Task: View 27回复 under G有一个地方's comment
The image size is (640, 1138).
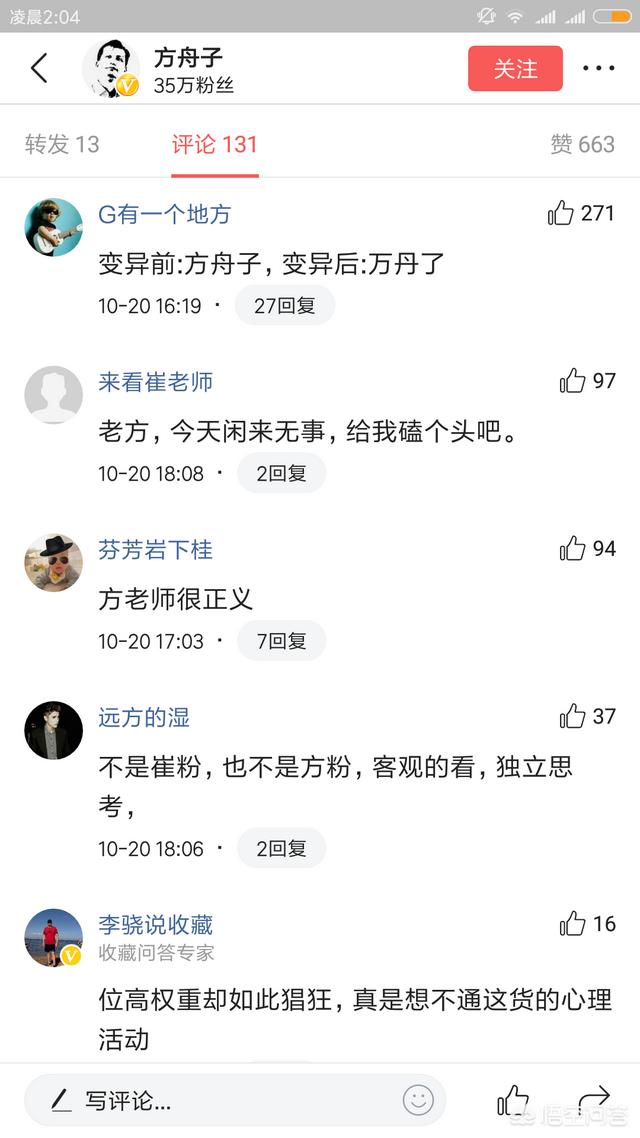Action: 284,306
